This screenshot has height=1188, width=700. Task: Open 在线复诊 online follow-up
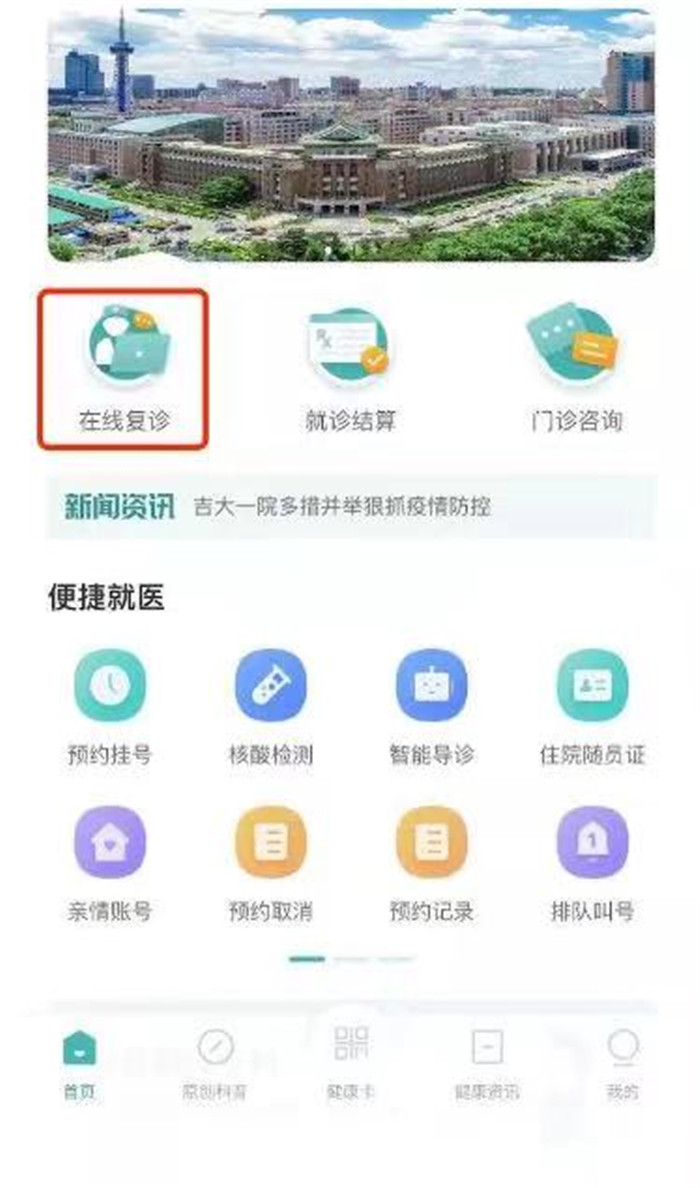(124, 367)
